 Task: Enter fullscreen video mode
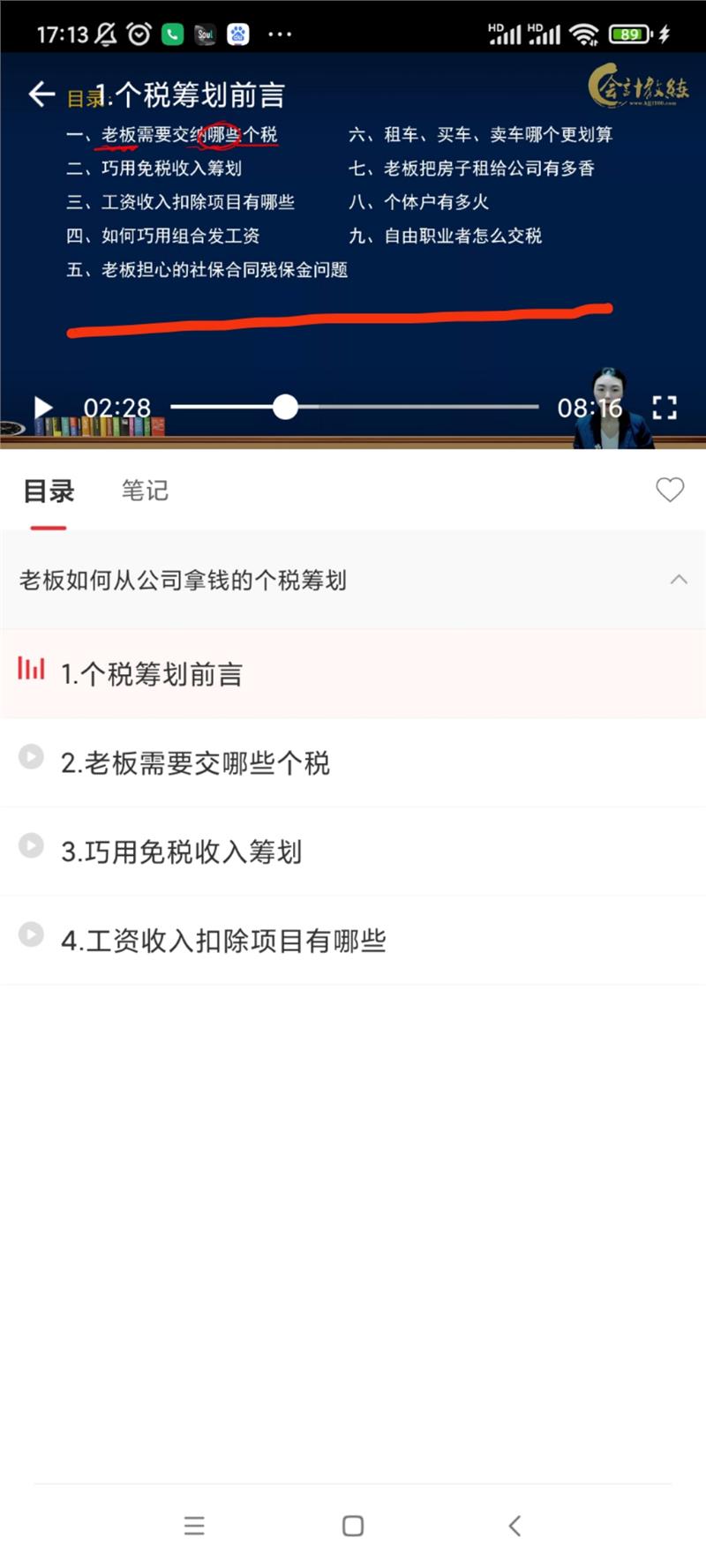click(x=665, y=408)
